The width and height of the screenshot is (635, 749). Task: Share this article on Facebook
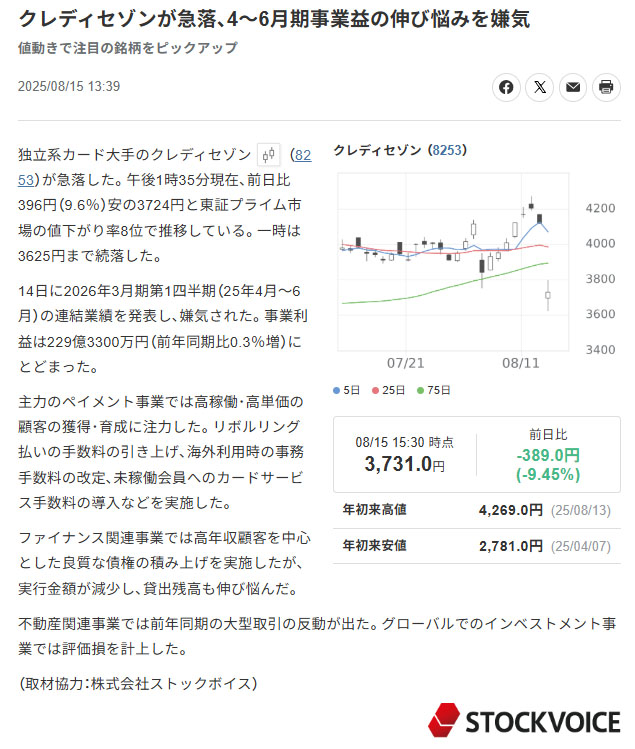[507, 87]
